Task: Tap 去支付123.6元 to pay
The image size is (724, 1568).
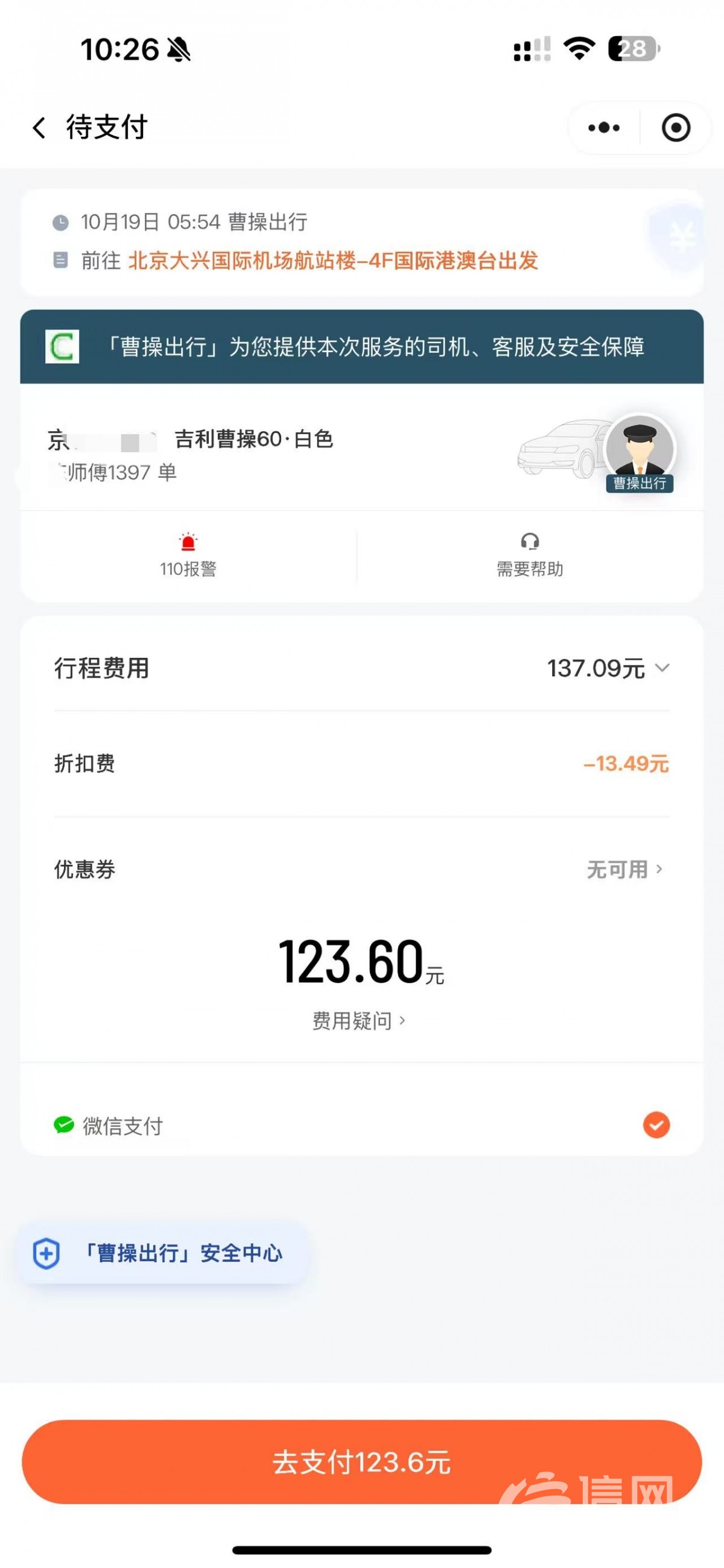Action: tap(361, 1462)
